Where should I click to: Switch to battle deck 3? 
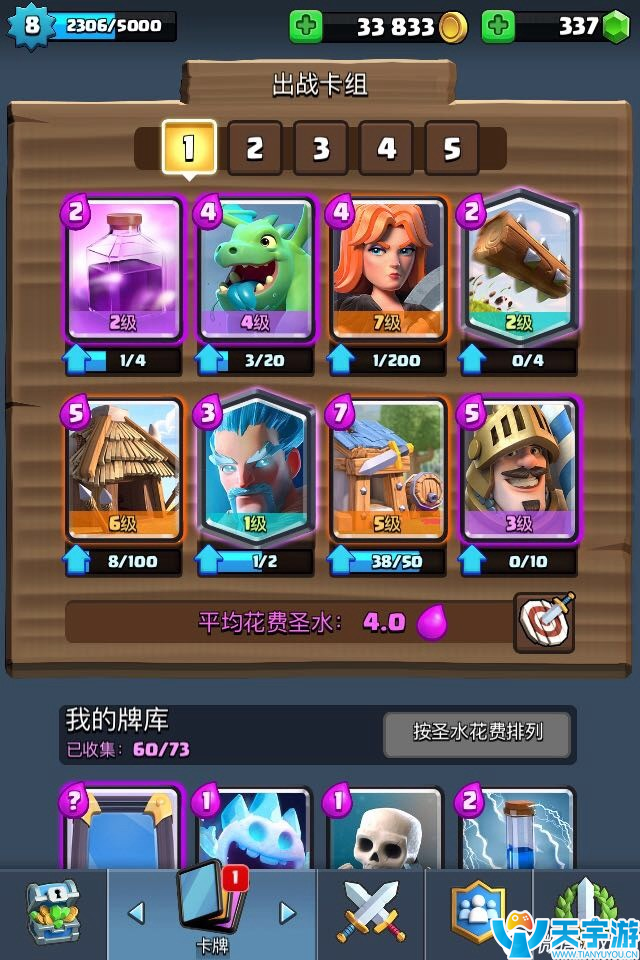pos(320,149)
